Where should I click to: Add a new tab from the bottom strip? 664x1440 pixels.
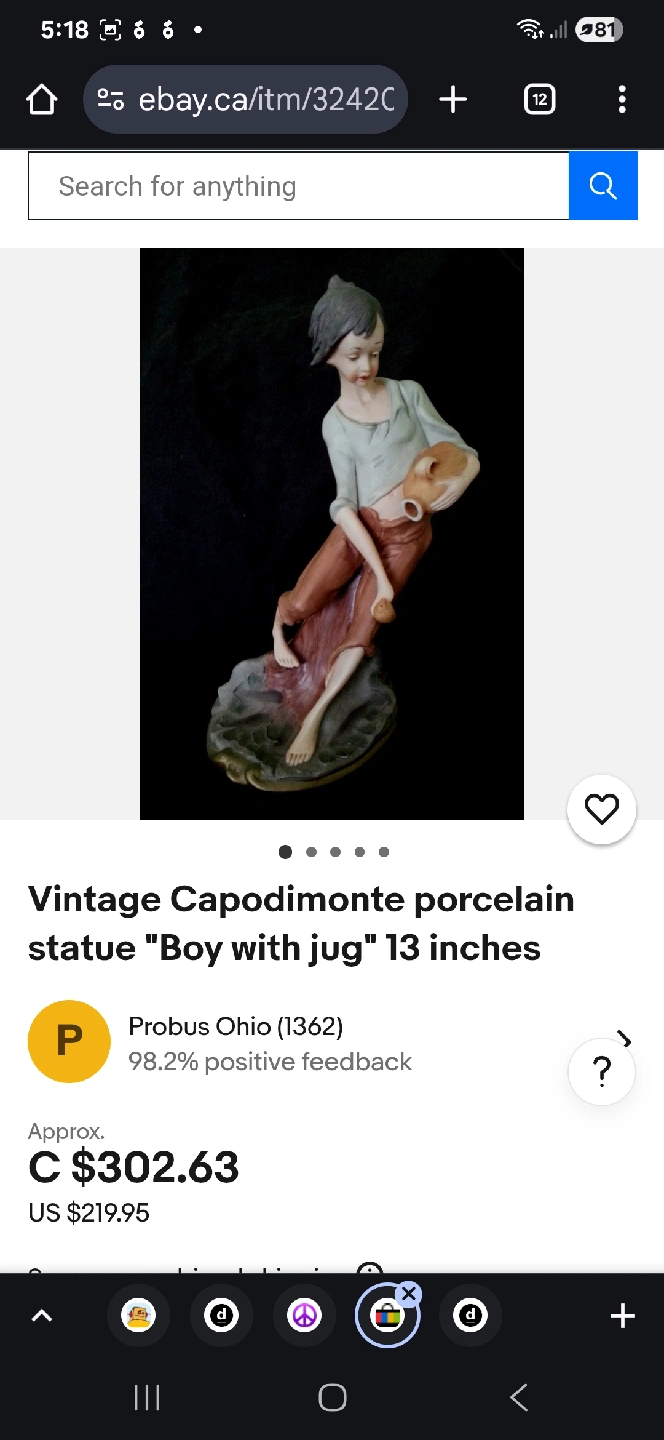coord(622,1316)
